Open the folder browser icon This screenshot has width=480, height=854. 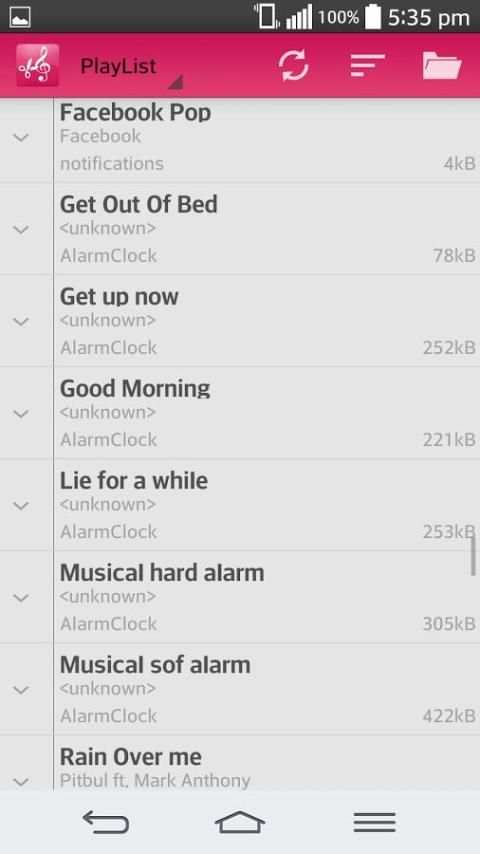coord(442,65)
